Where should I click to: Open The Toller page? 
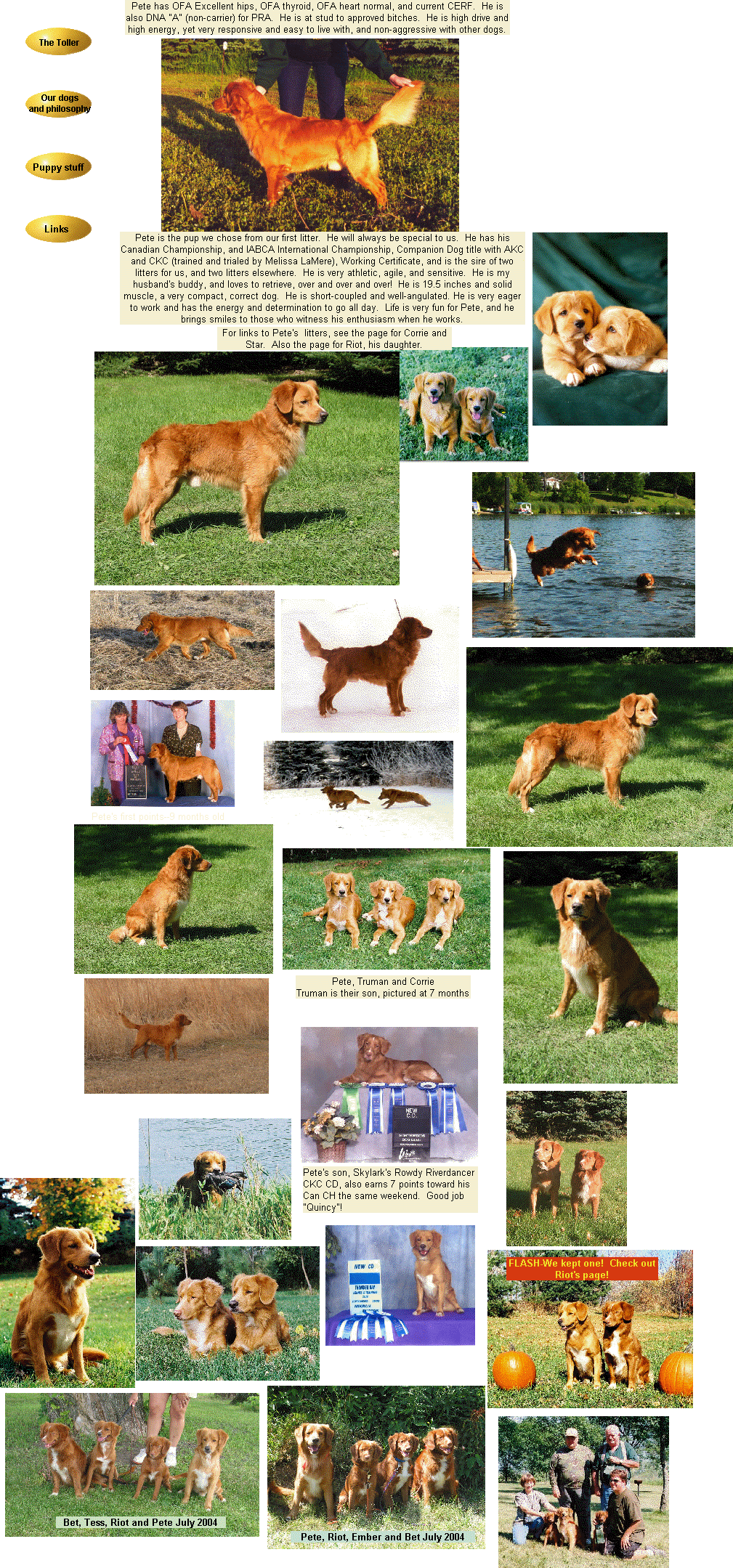(x=58, y=42)
